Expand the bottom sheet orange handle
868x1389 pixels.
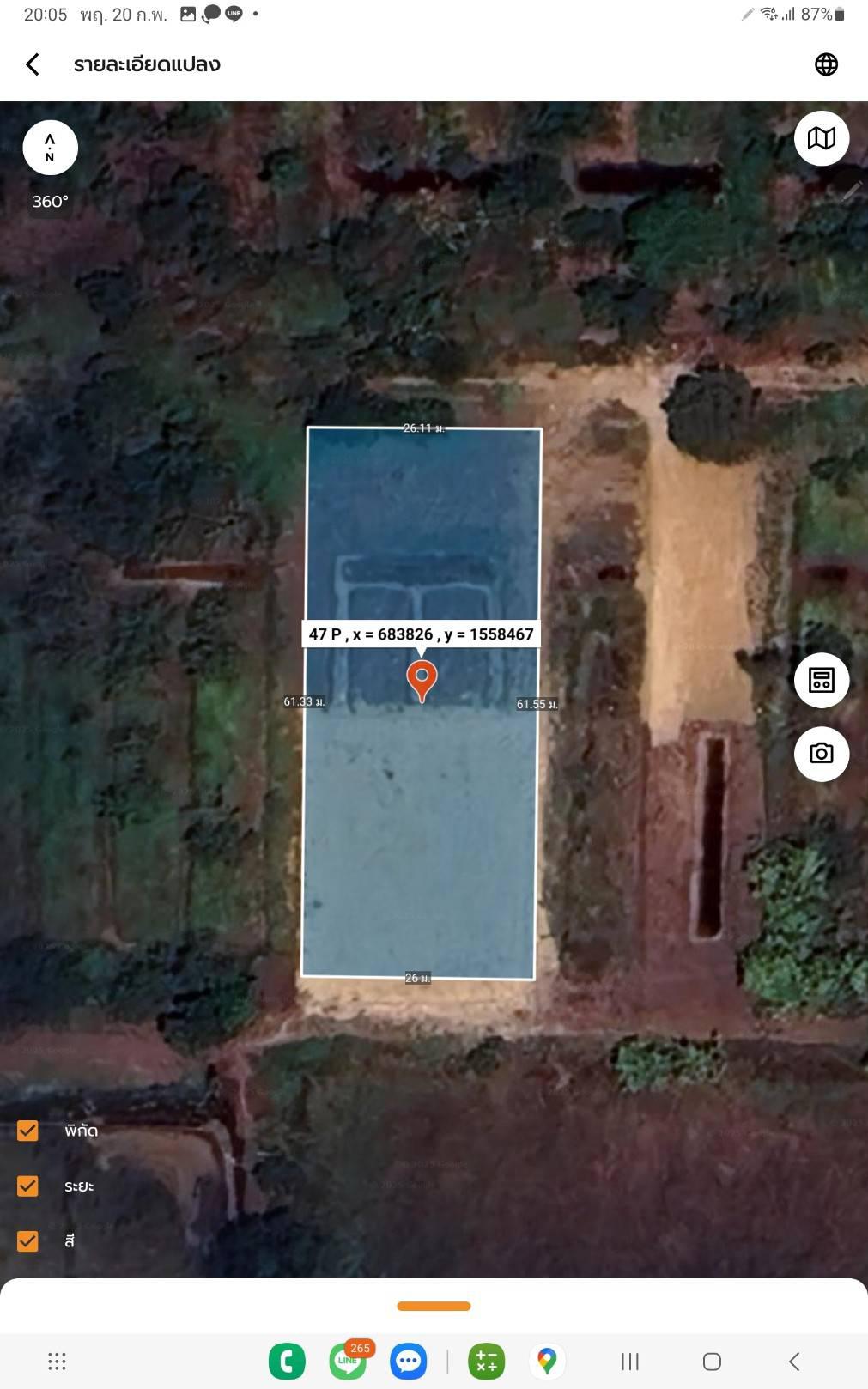(x=434, y=1307)
